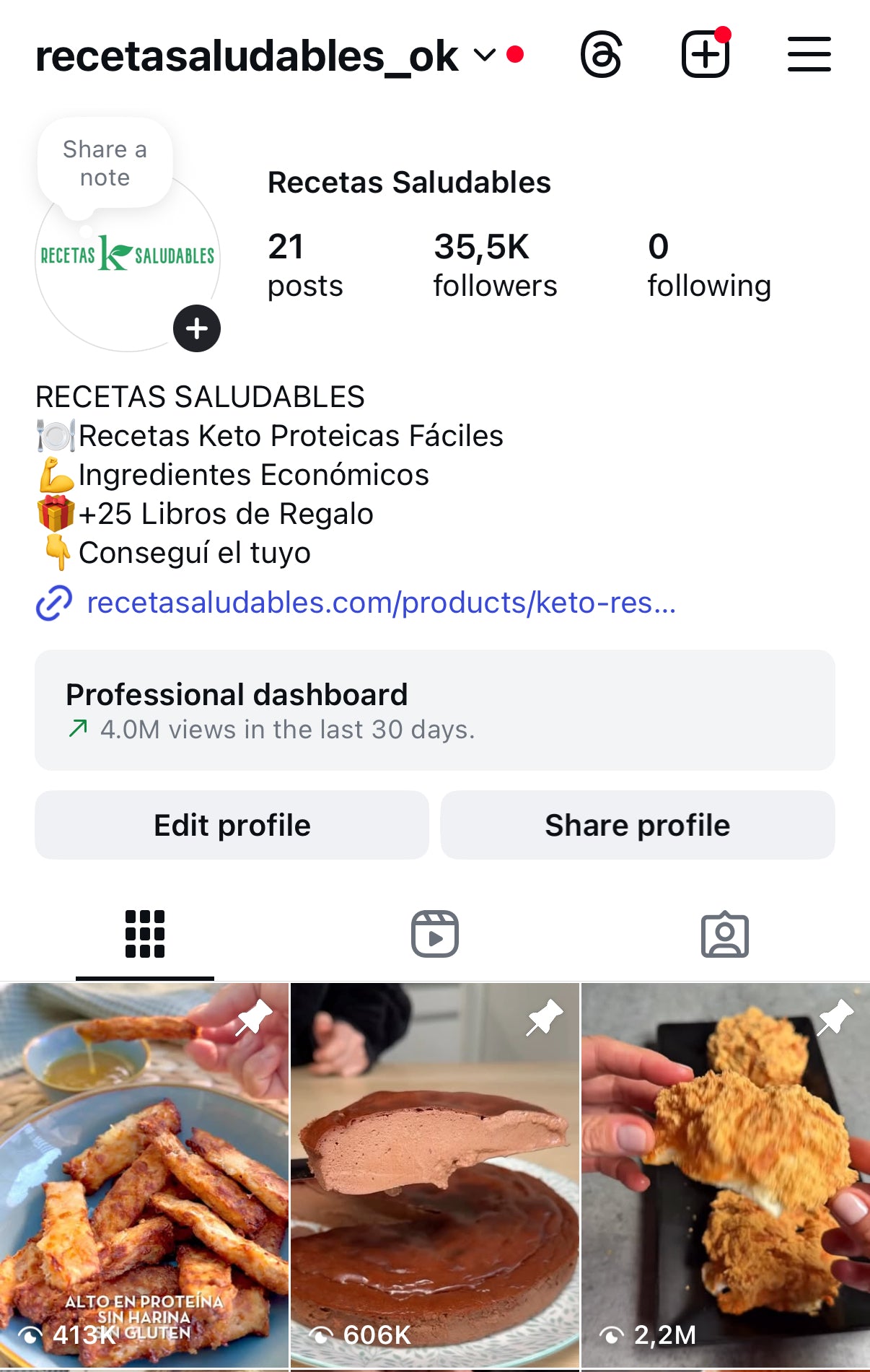Open the following list
870x1372 pixels.
[708, 266]
